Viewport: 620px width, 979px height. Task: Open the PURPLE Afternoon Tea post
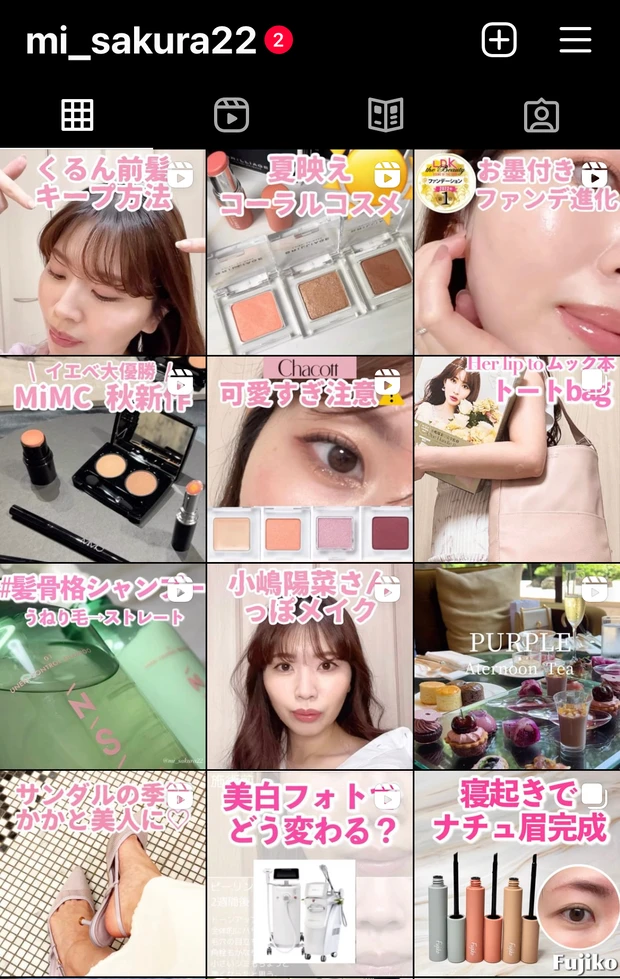point(516,666)
